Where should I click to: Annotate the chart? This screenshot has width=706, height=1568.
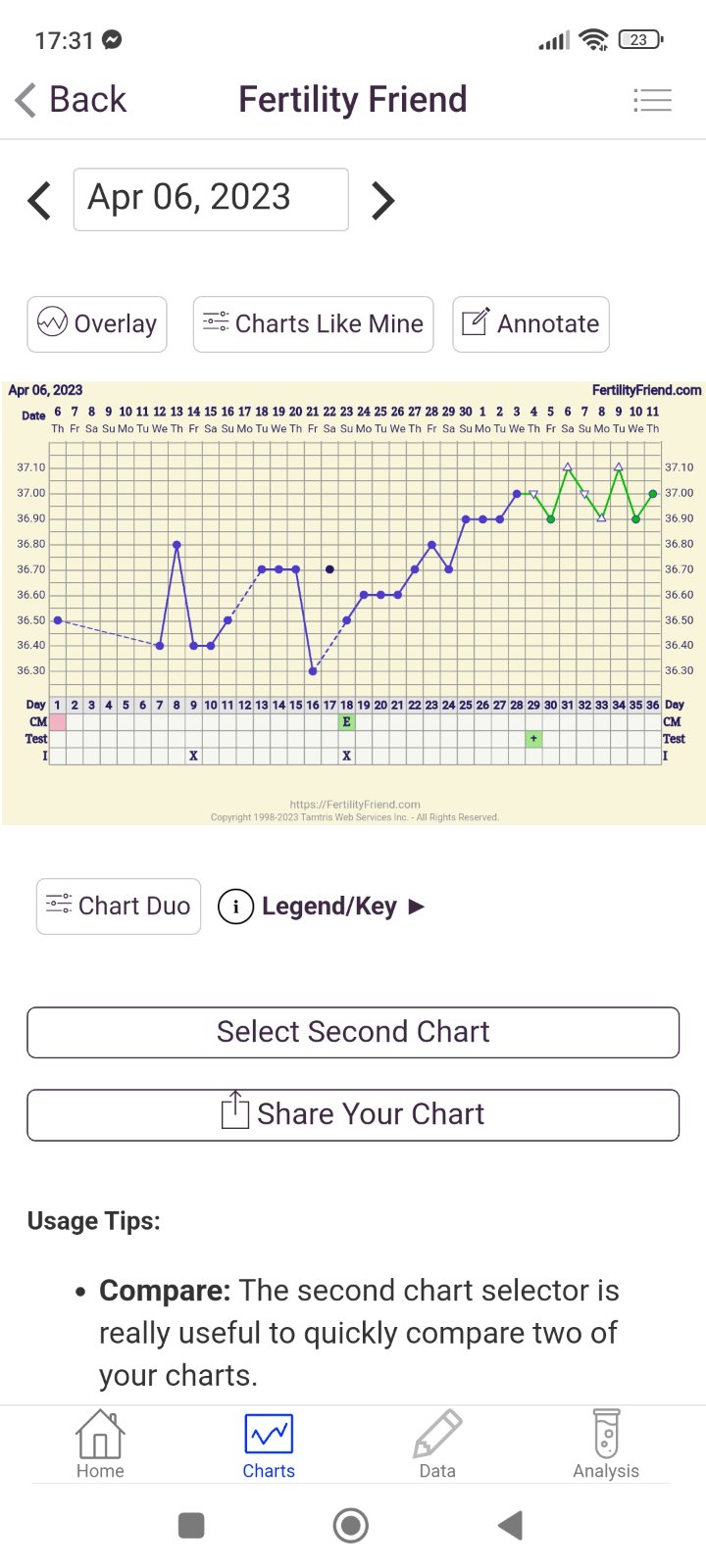coord(530,323)
